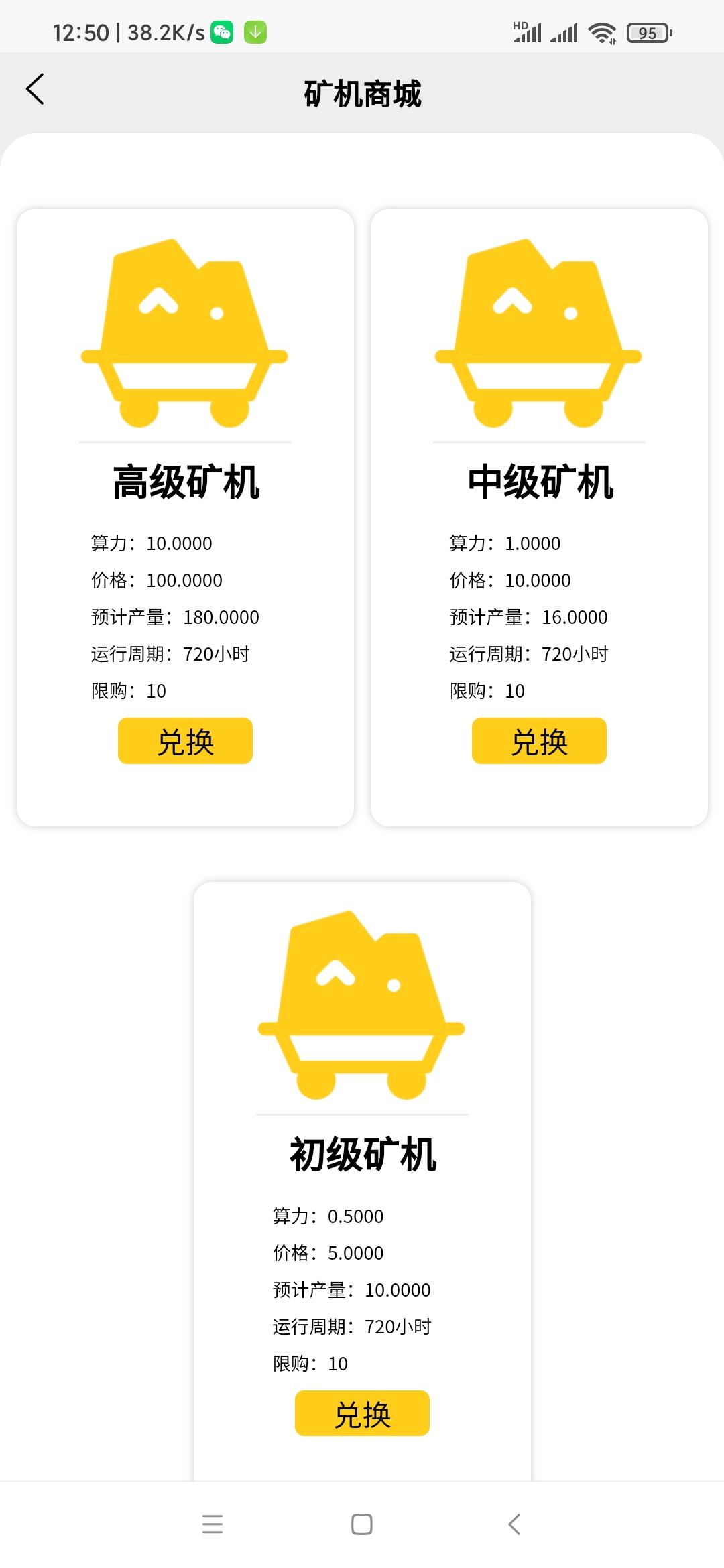Tap the 矿机商城 page title
724x1568 pixels.
pos(362,94)
